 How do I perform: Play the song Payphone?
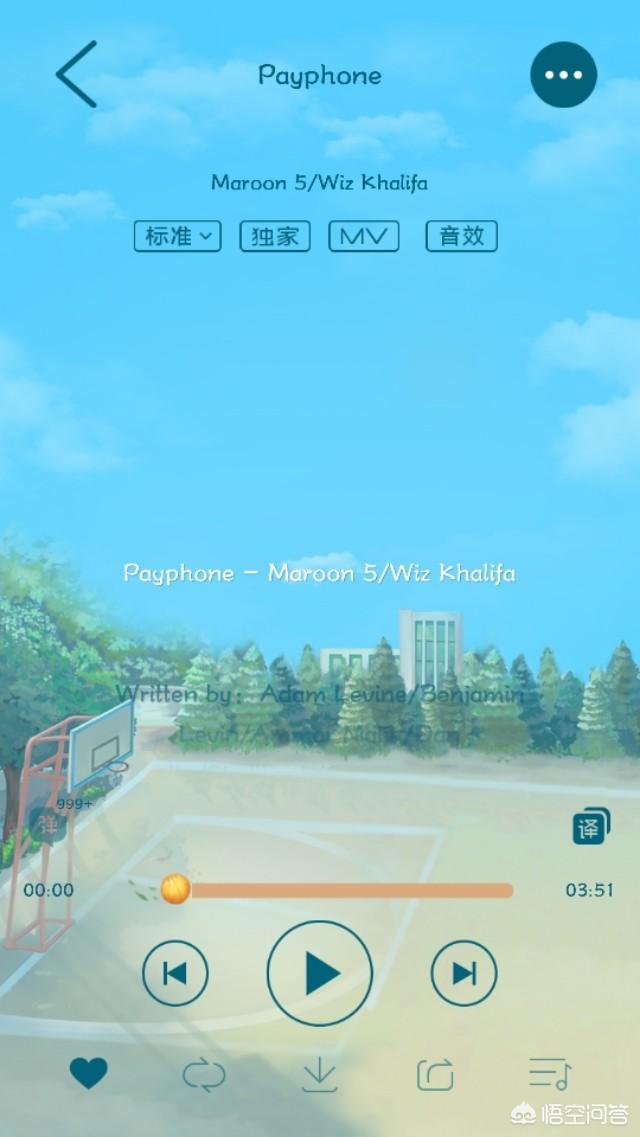click(x=320, y=973)
